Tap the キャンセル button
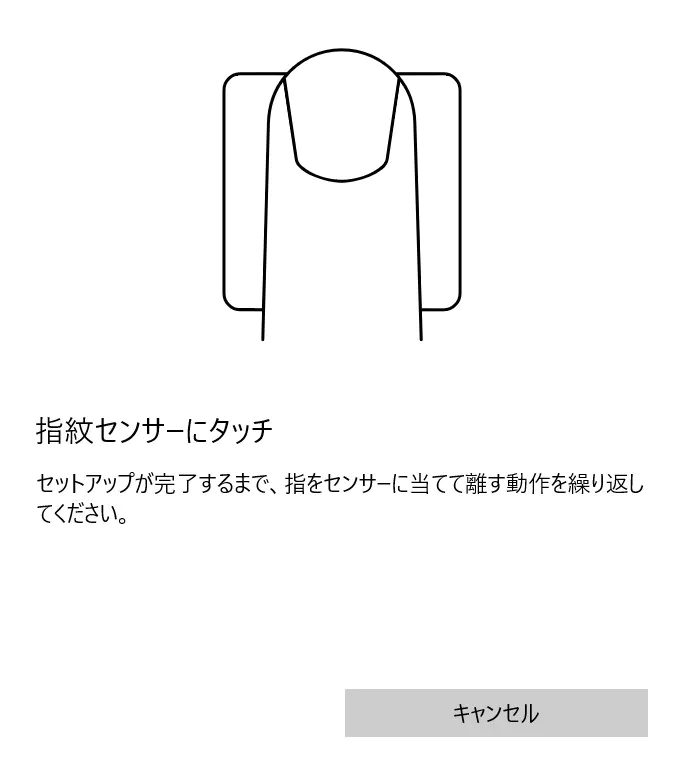The width and height of the screenshot is (684, 773). pyautogui.click(x=496, y=713)
